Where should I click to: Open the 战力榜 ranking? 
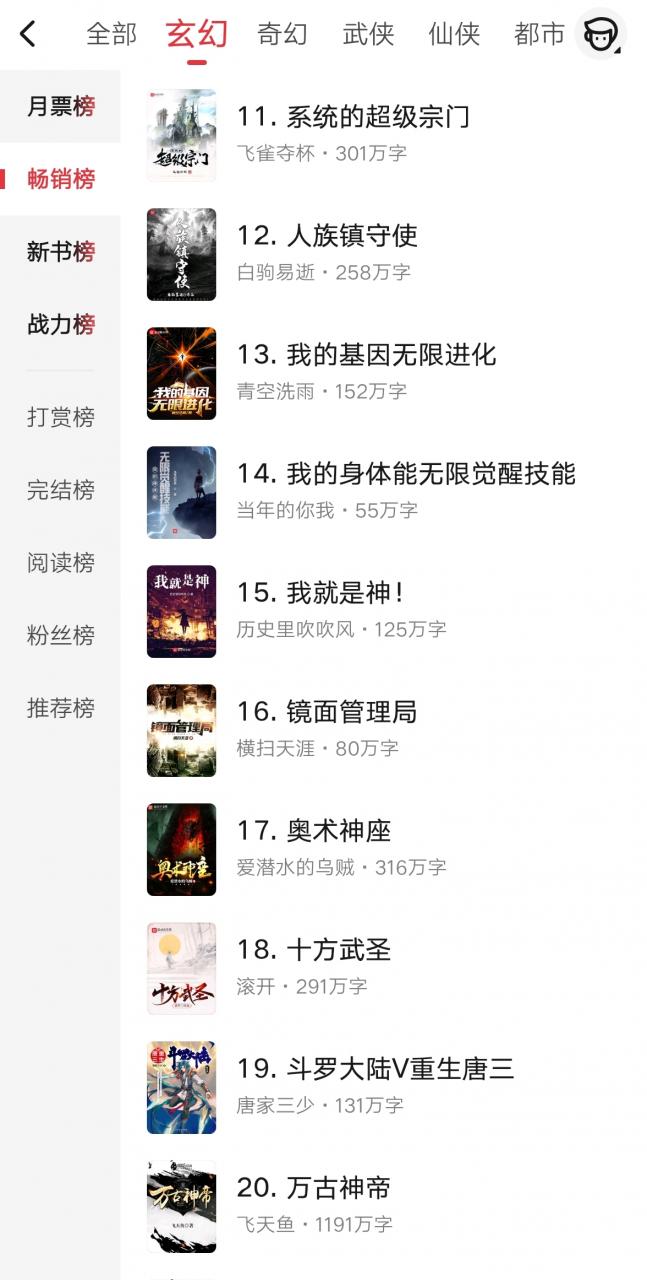61,325
